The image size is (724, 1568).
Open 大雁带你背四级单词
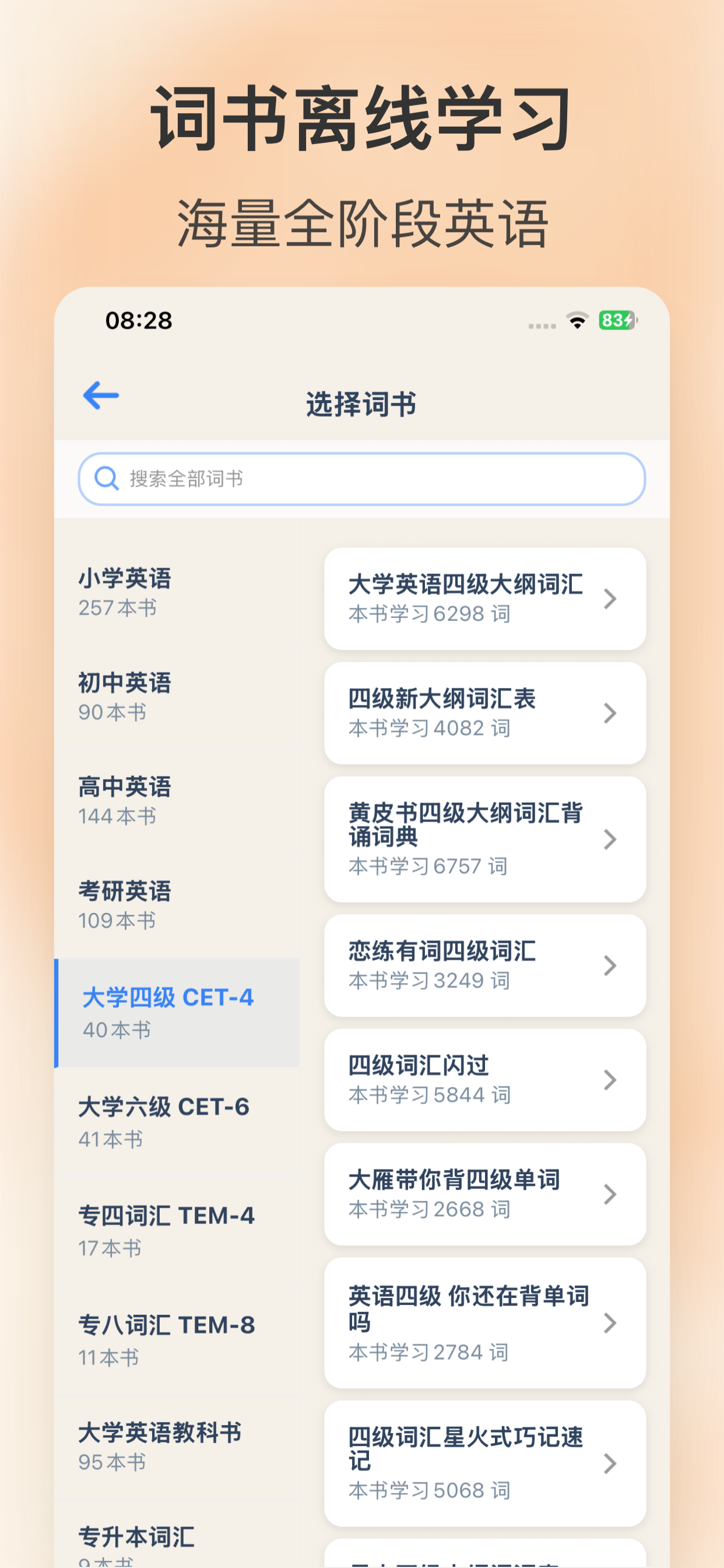click(485, 1193)
